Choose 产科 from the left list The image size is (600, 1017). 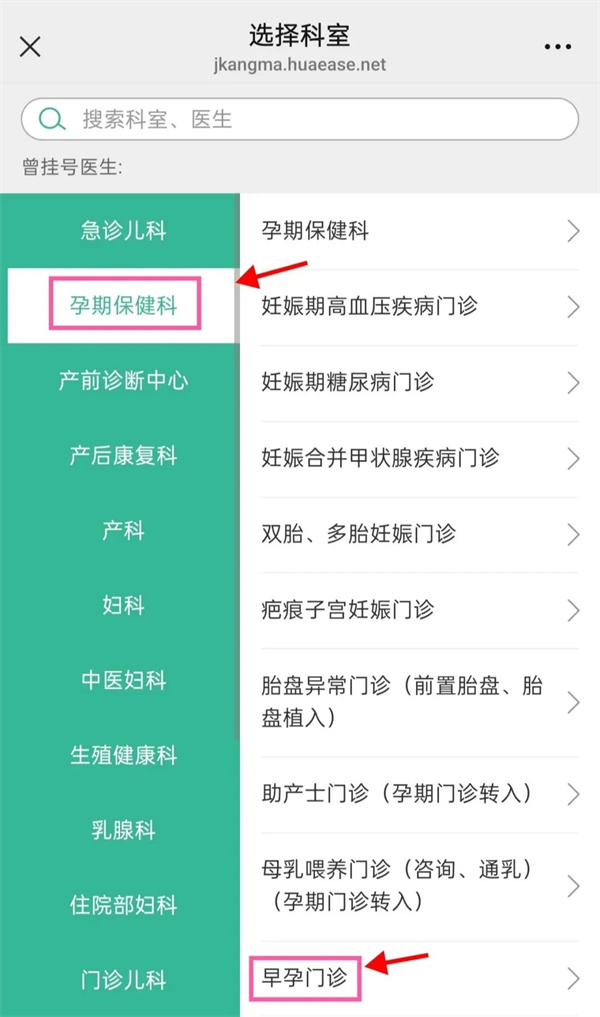(123, 531)
